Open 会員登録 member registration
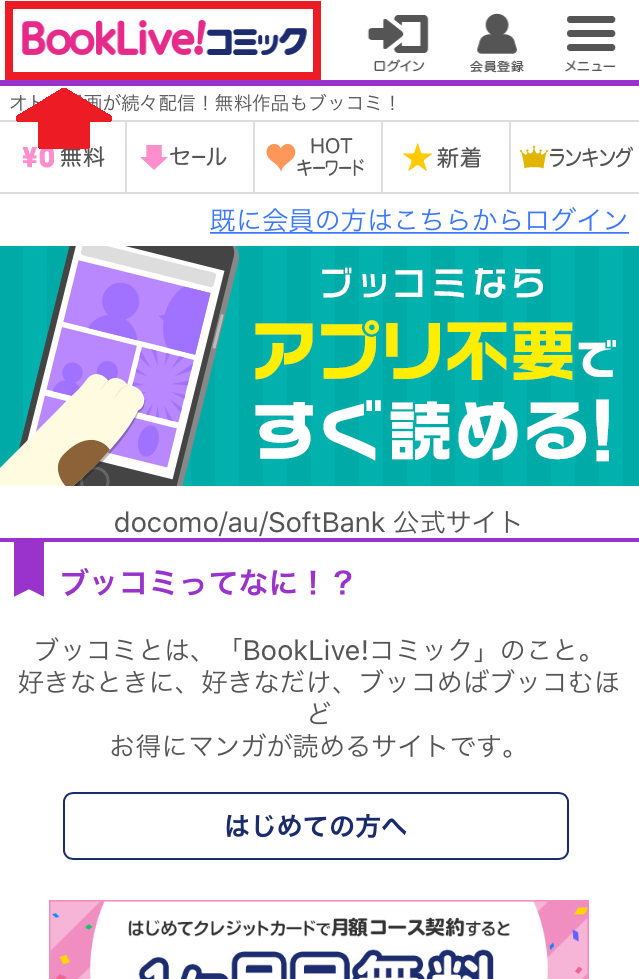 point(497,44)
